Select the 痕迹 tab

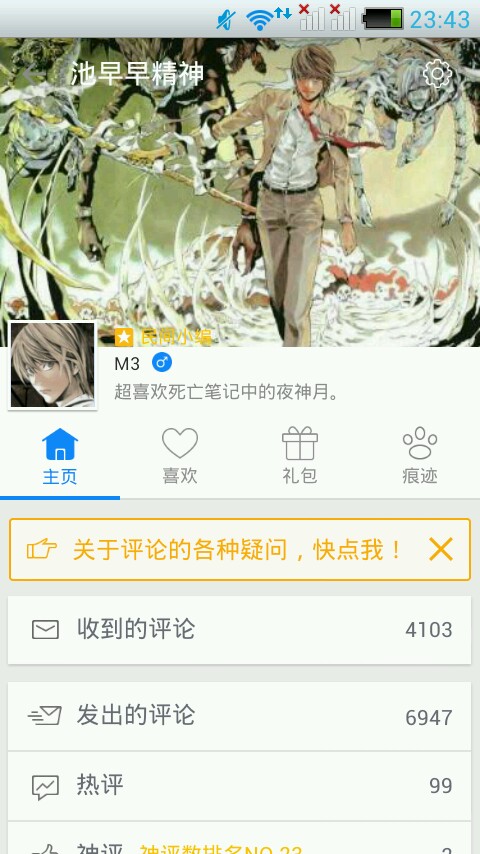(420, 457)
